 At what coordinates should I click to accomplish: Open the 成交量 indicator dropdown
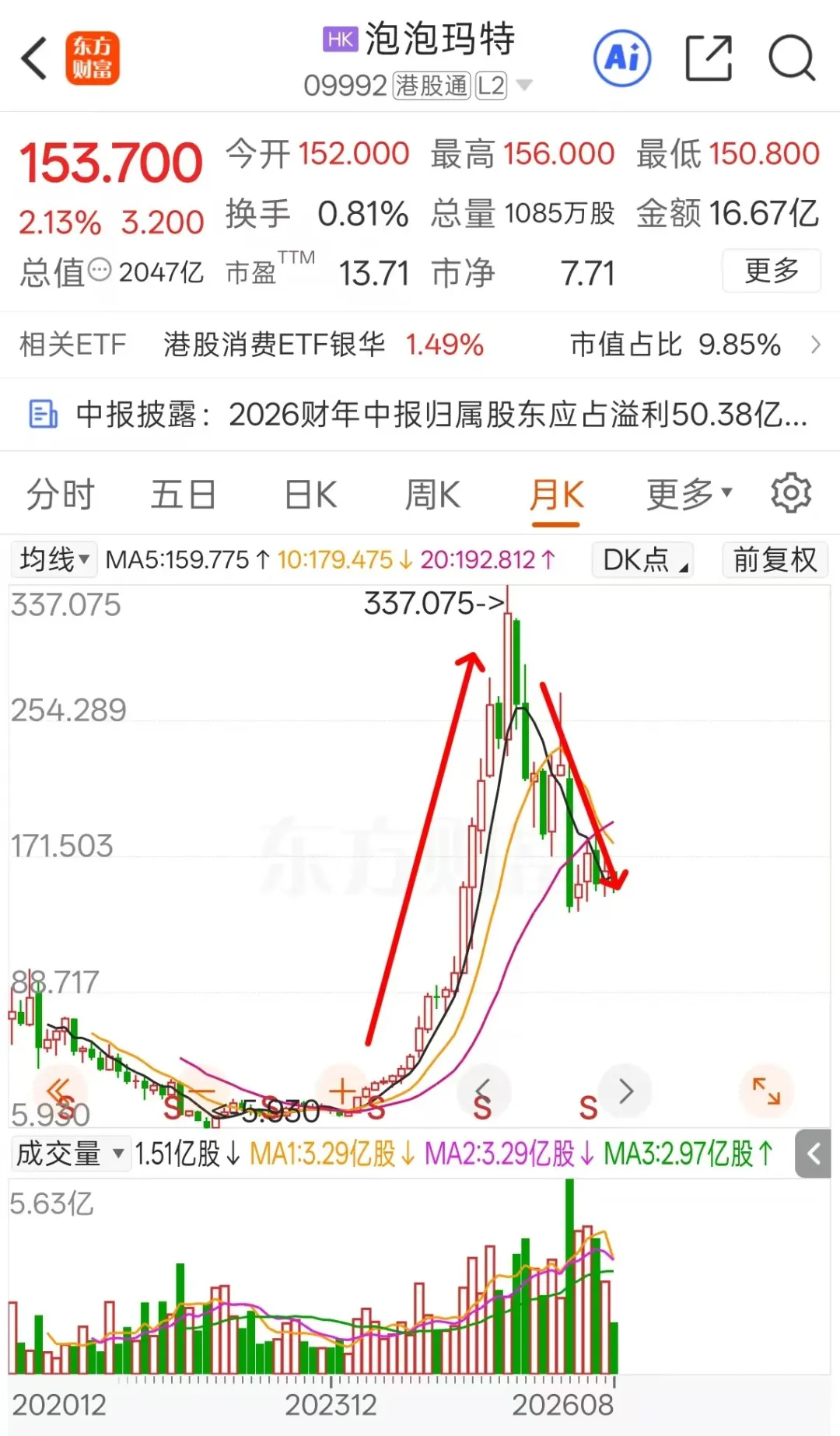pyautogui.click(x=70, y=1154)
